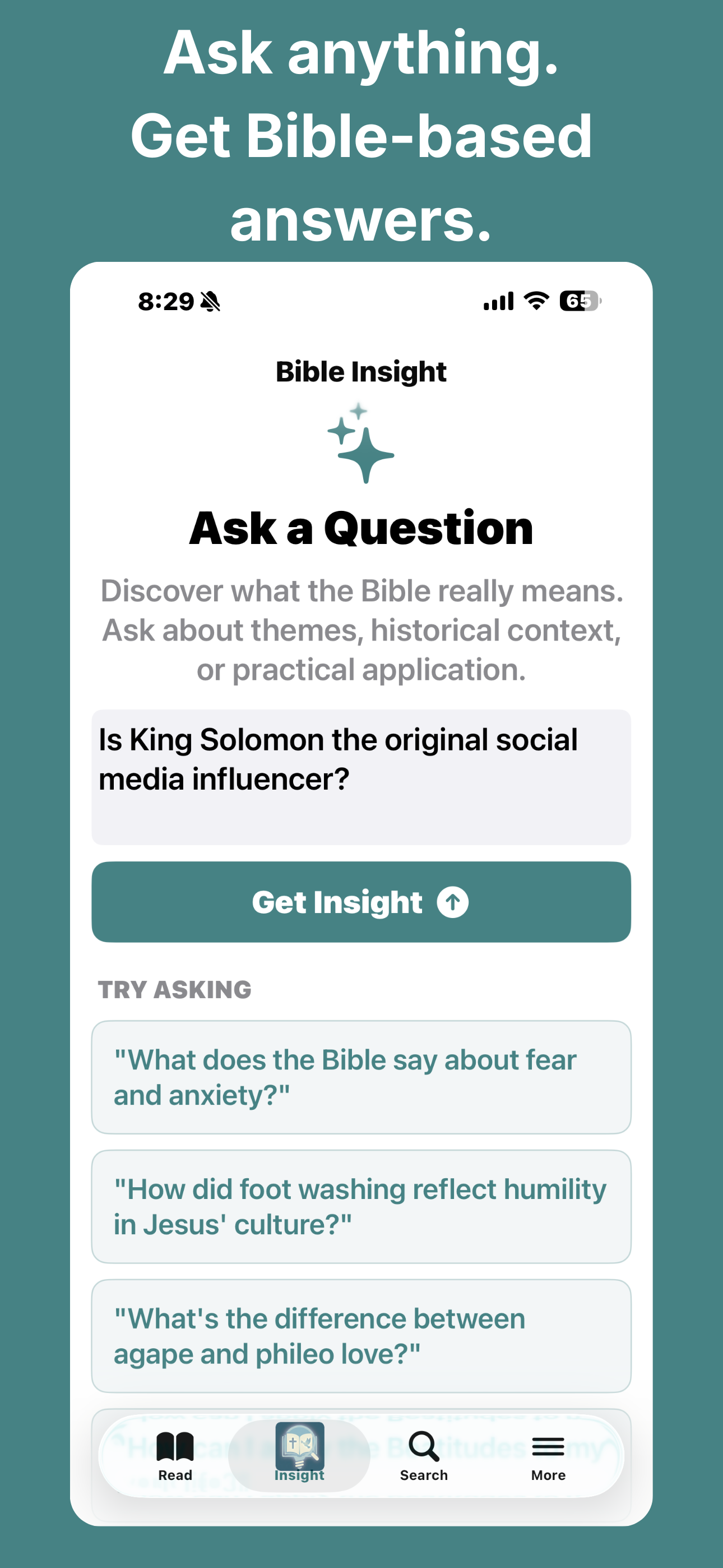Click the Bible Insight header title
This screenshot has height=1568, width=723.
pyautogui.click(x=361, y=371)
